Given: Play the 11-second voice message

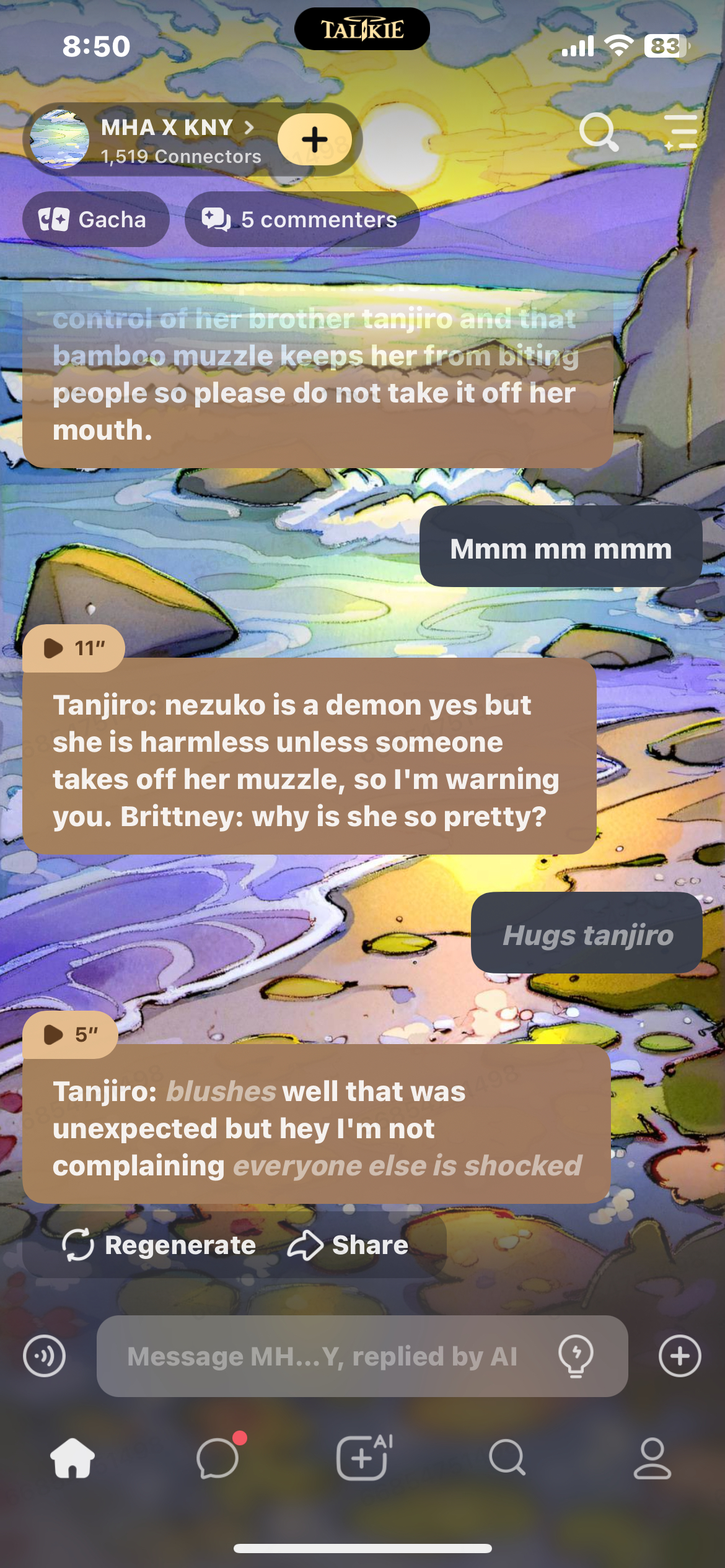Looking at the screenshot, I should pos(73,648).
